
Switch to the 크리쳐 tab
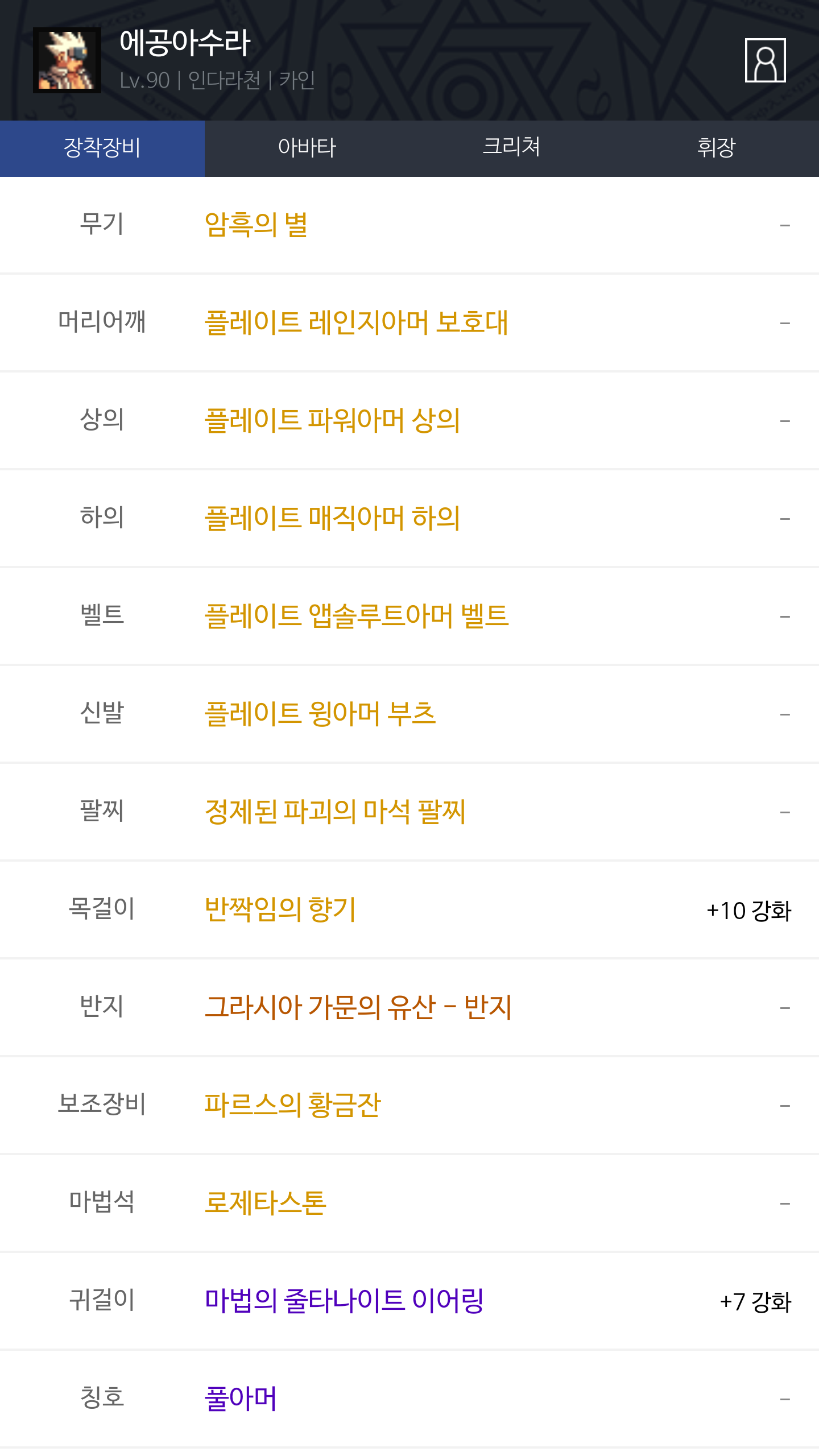(511, 148)
